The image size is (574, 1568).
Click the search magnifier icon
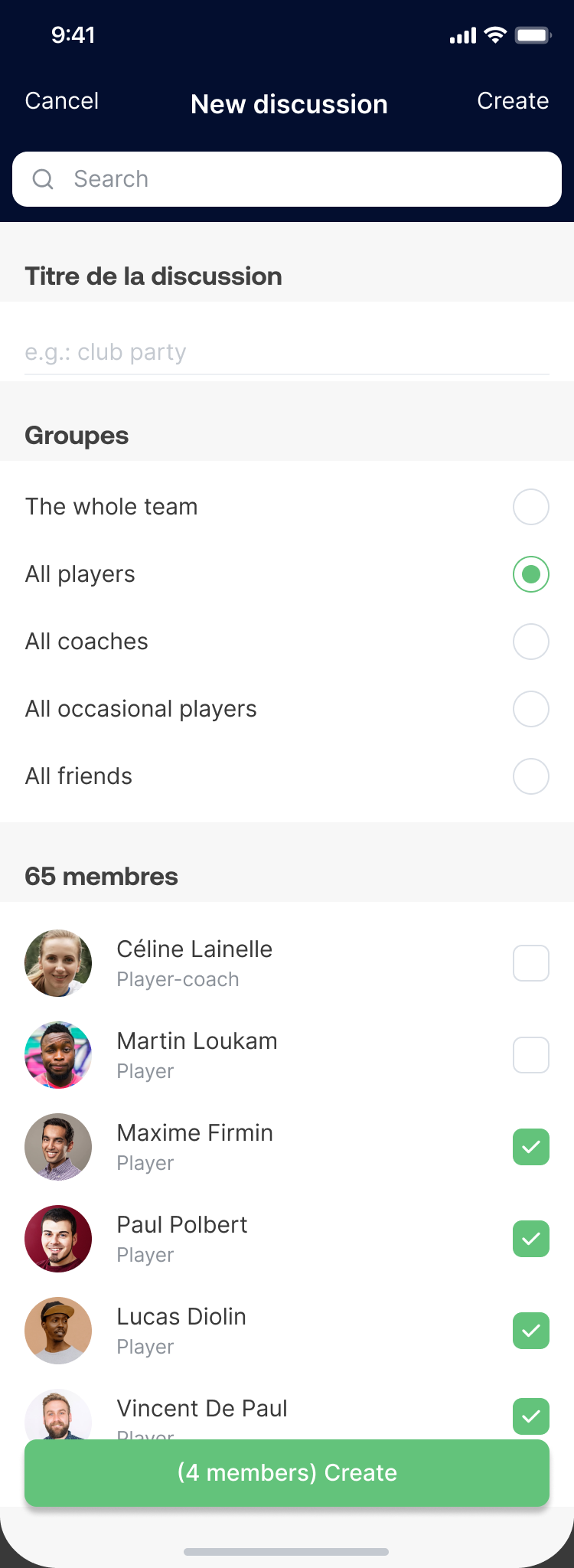point(44,178)
